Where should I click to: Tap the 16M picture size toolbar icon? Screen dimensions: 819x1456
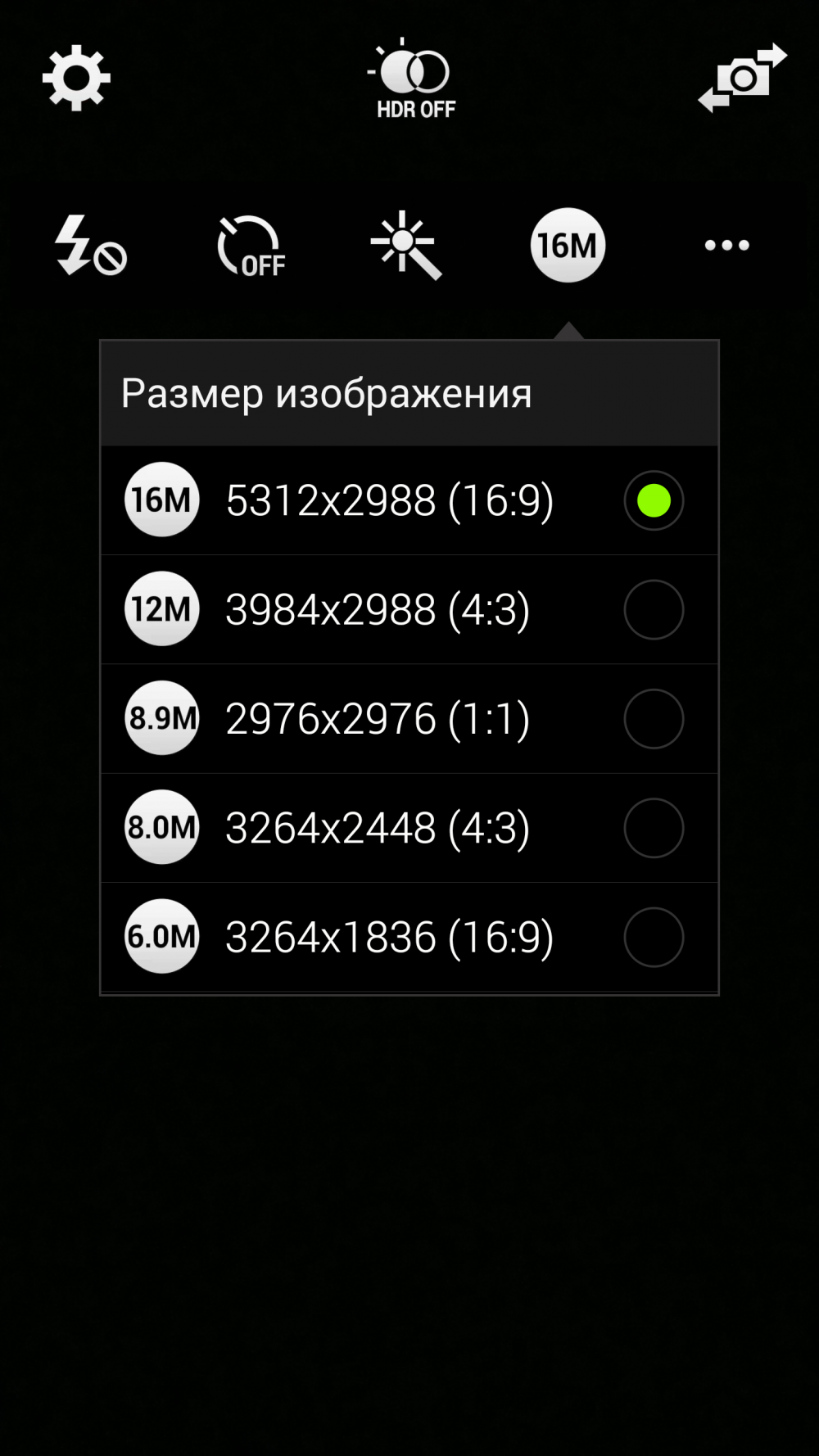click(x=568, y=245)
